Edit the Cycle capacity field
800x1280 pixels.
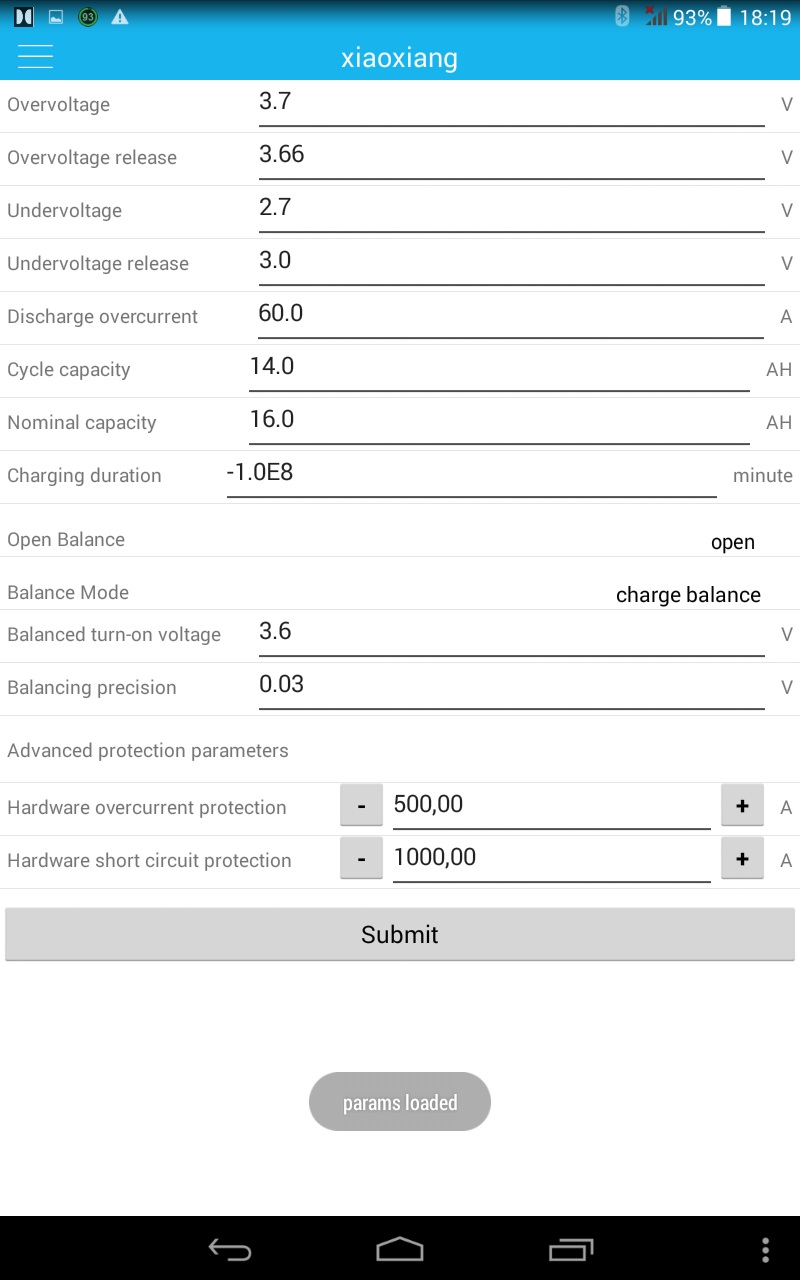coord(499,368)
